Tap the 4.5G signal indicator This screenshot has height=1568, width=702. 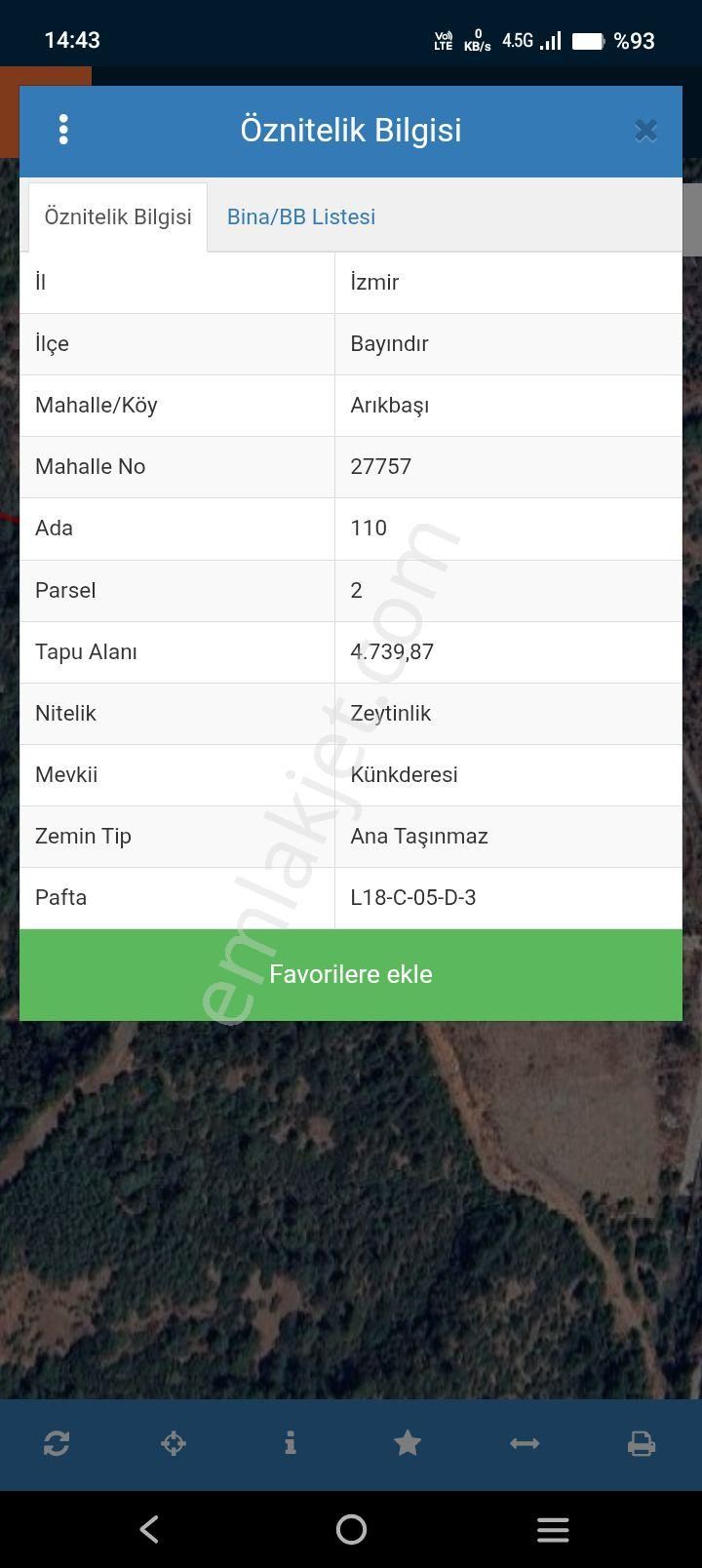coord(516,41)
